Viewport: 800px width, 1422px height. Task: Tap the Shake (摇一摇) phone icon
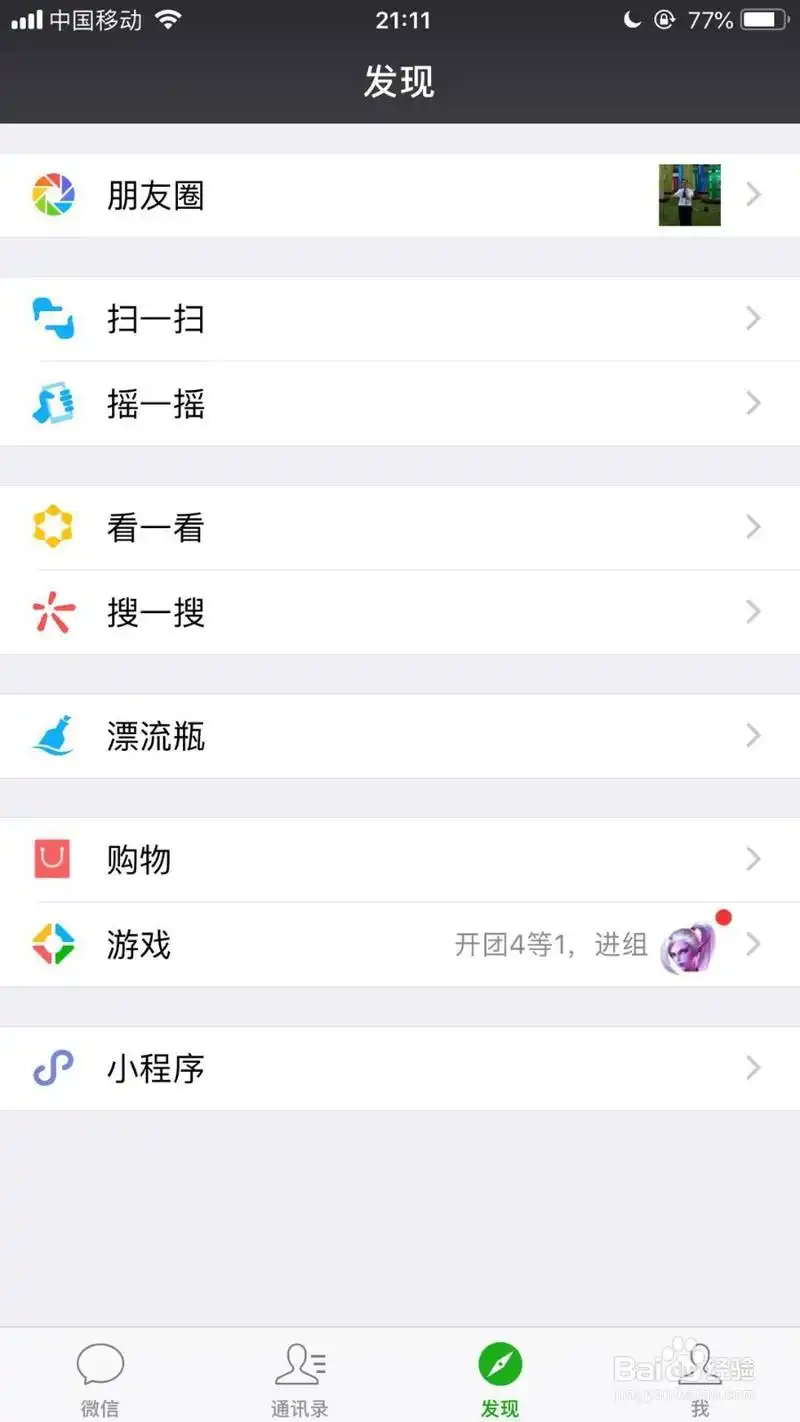point(54,403)
